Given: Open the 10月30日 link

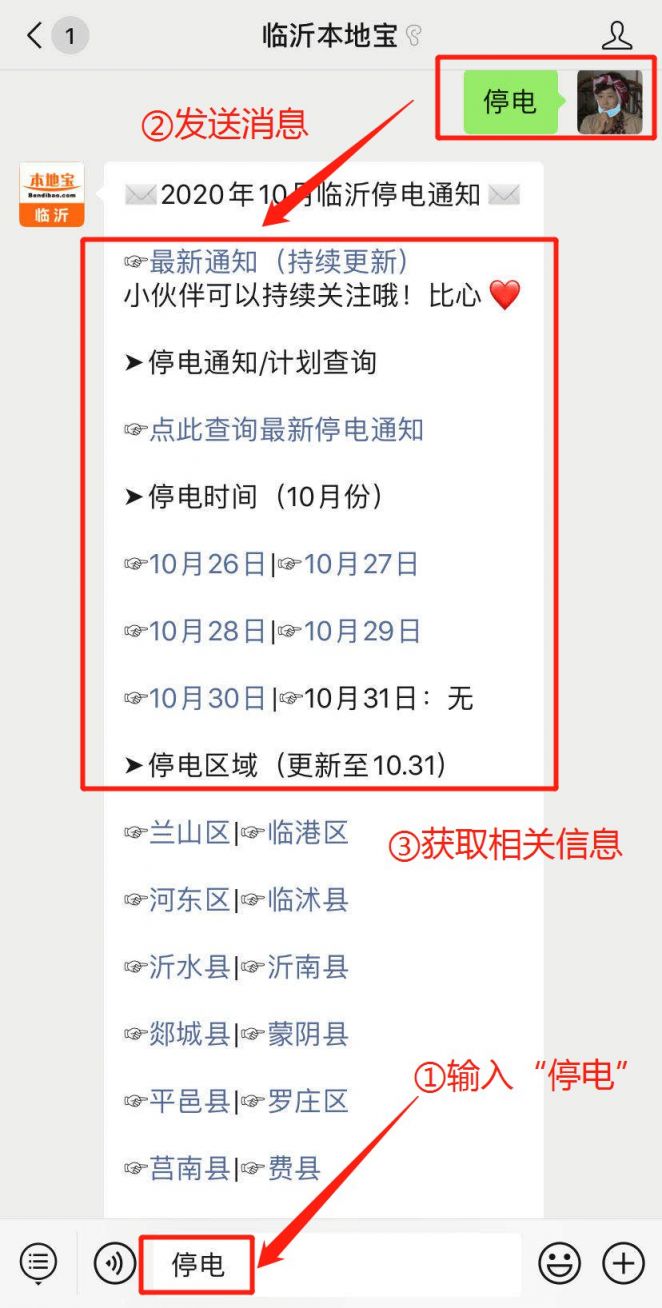Looking at the screenshot, I should tap(208, 698).
